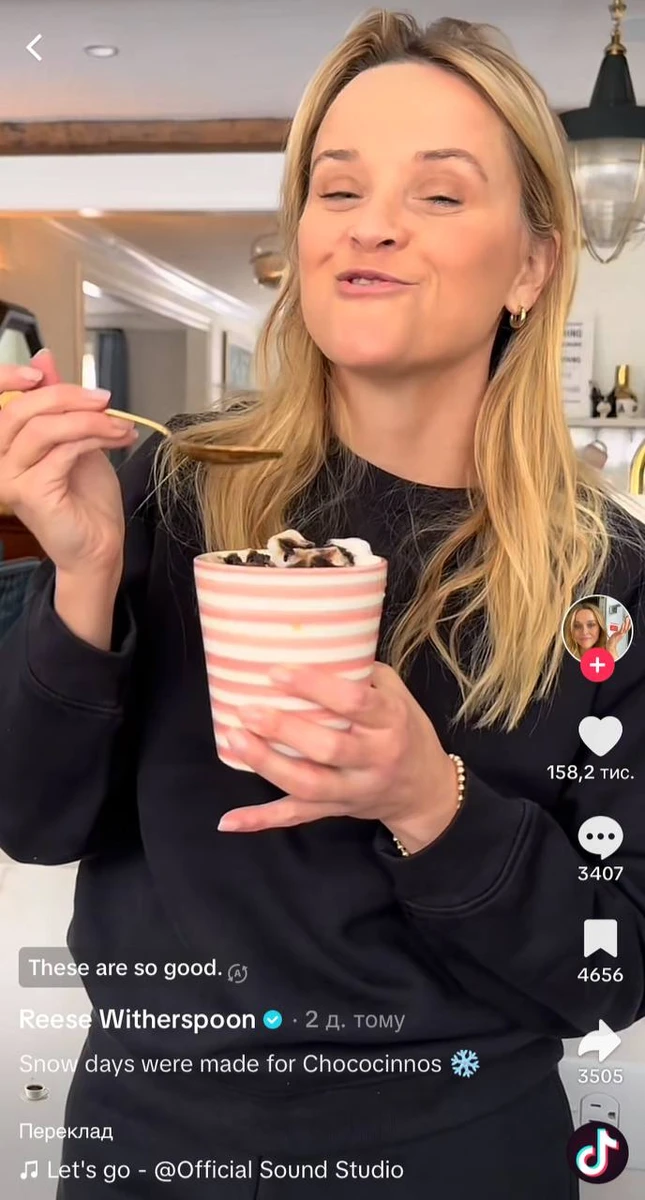Save the video with the bookmark icon
The image size is (645, 1200).
[600, 938]
